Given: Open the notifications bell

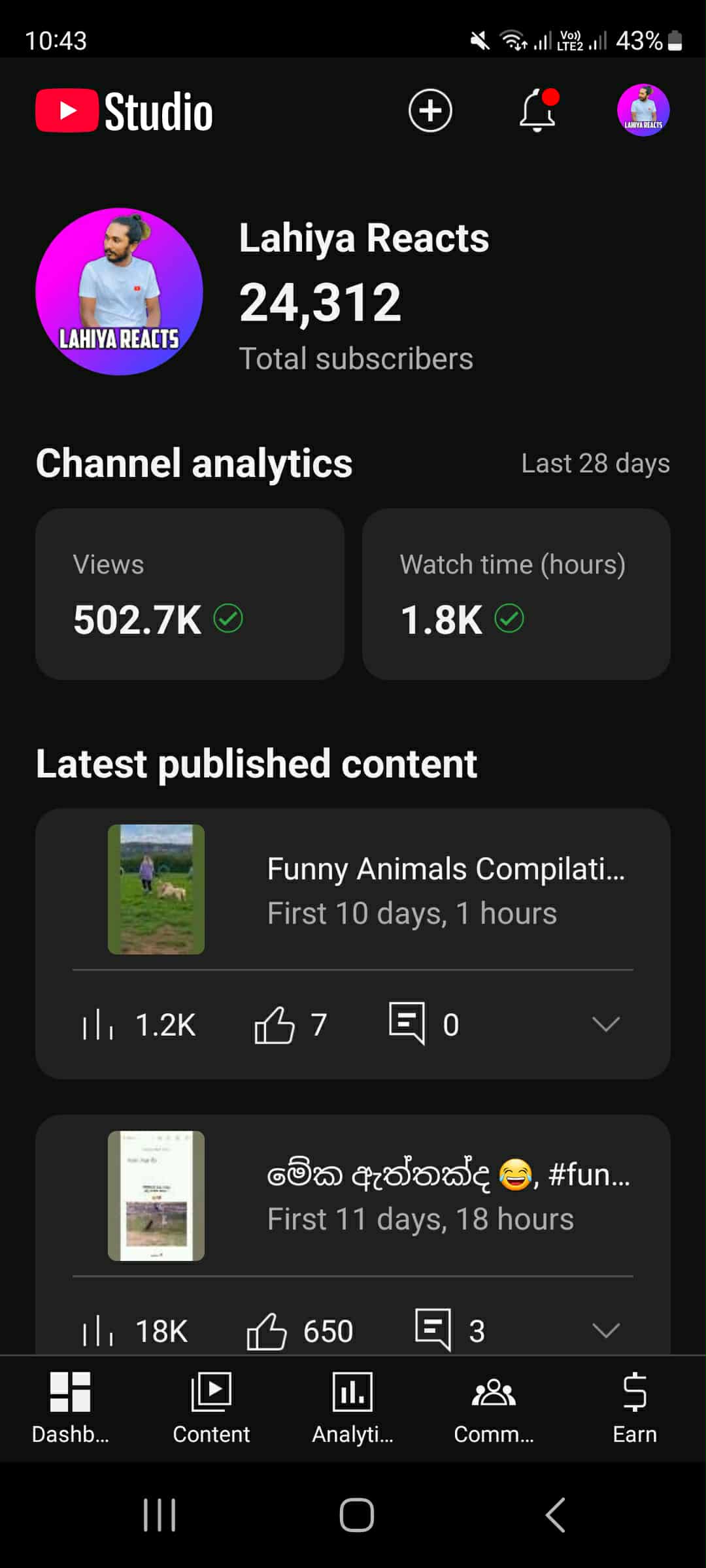Looking at the screenshot, I should (538, 110).
